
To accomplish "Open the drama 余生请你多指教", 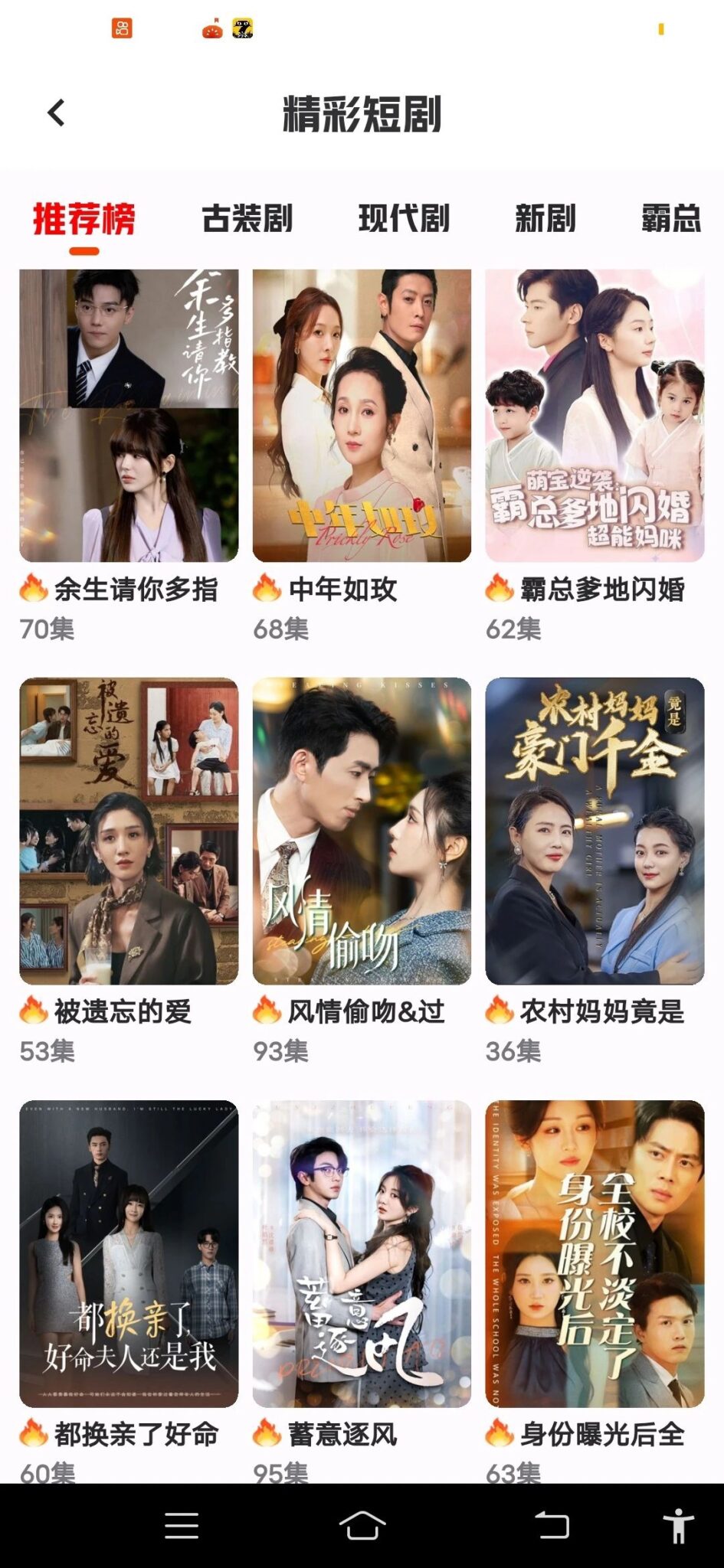I will click(x=129, y=416).
